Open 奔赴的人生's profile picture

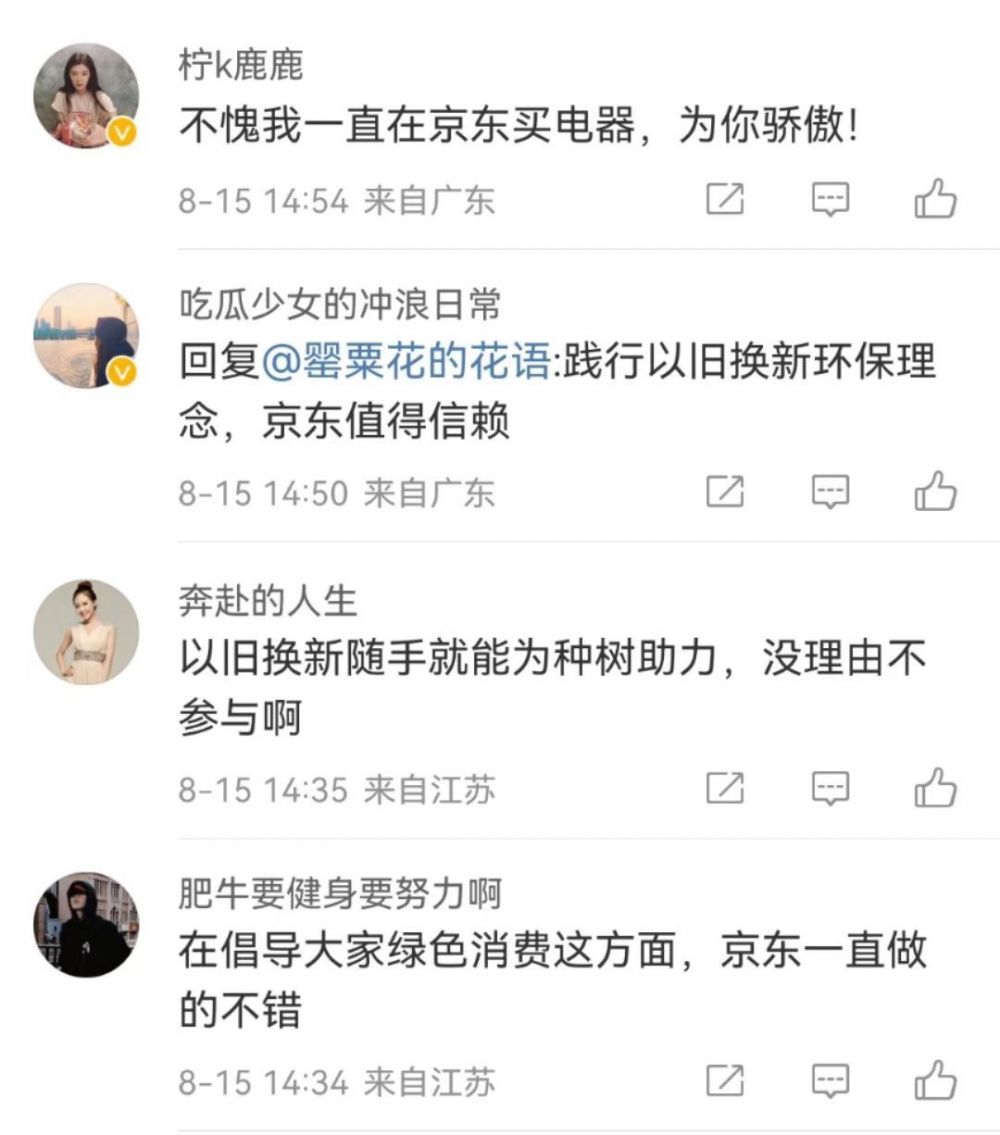tap(86, 632)
